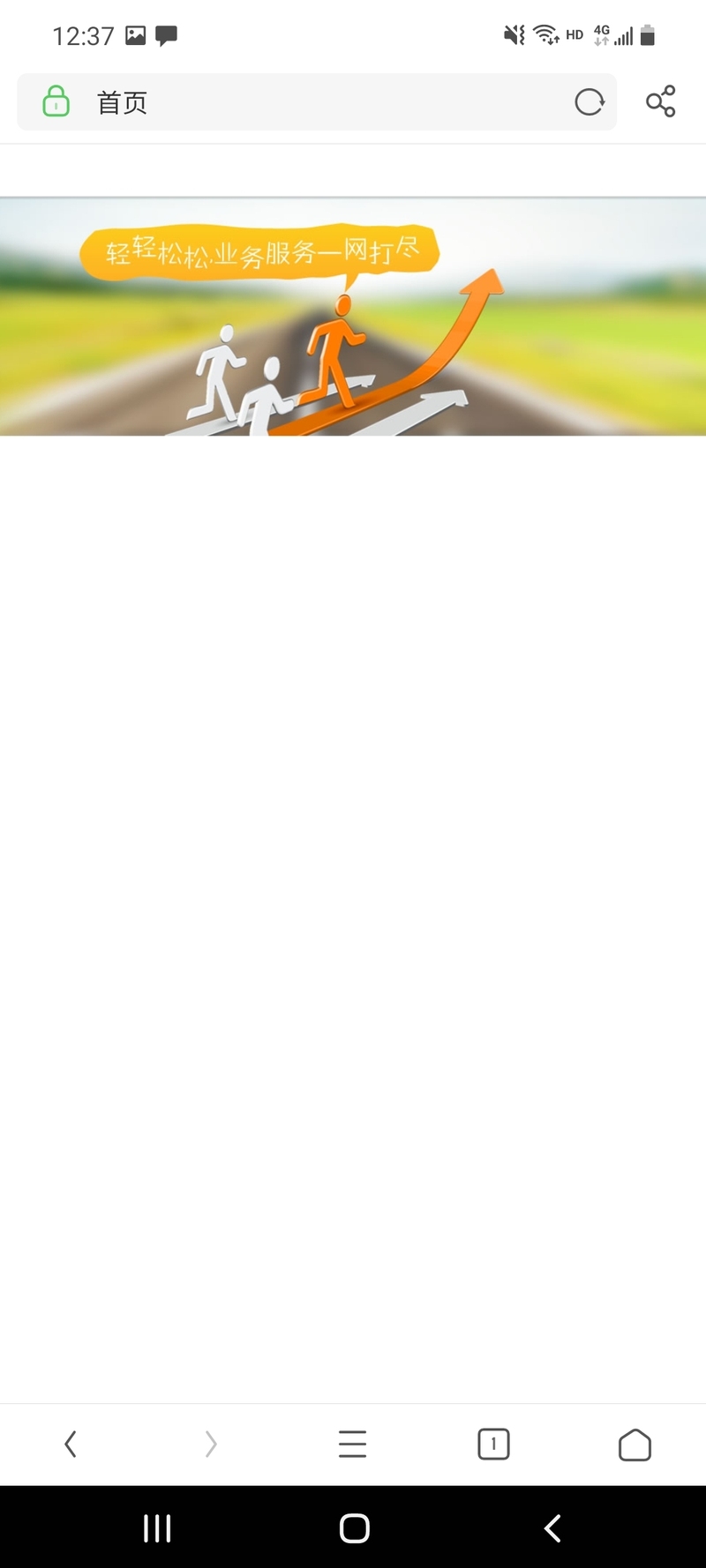706x1568 pixels.
Task: Open the browser menu
Action: click(x=352, y=1444)
